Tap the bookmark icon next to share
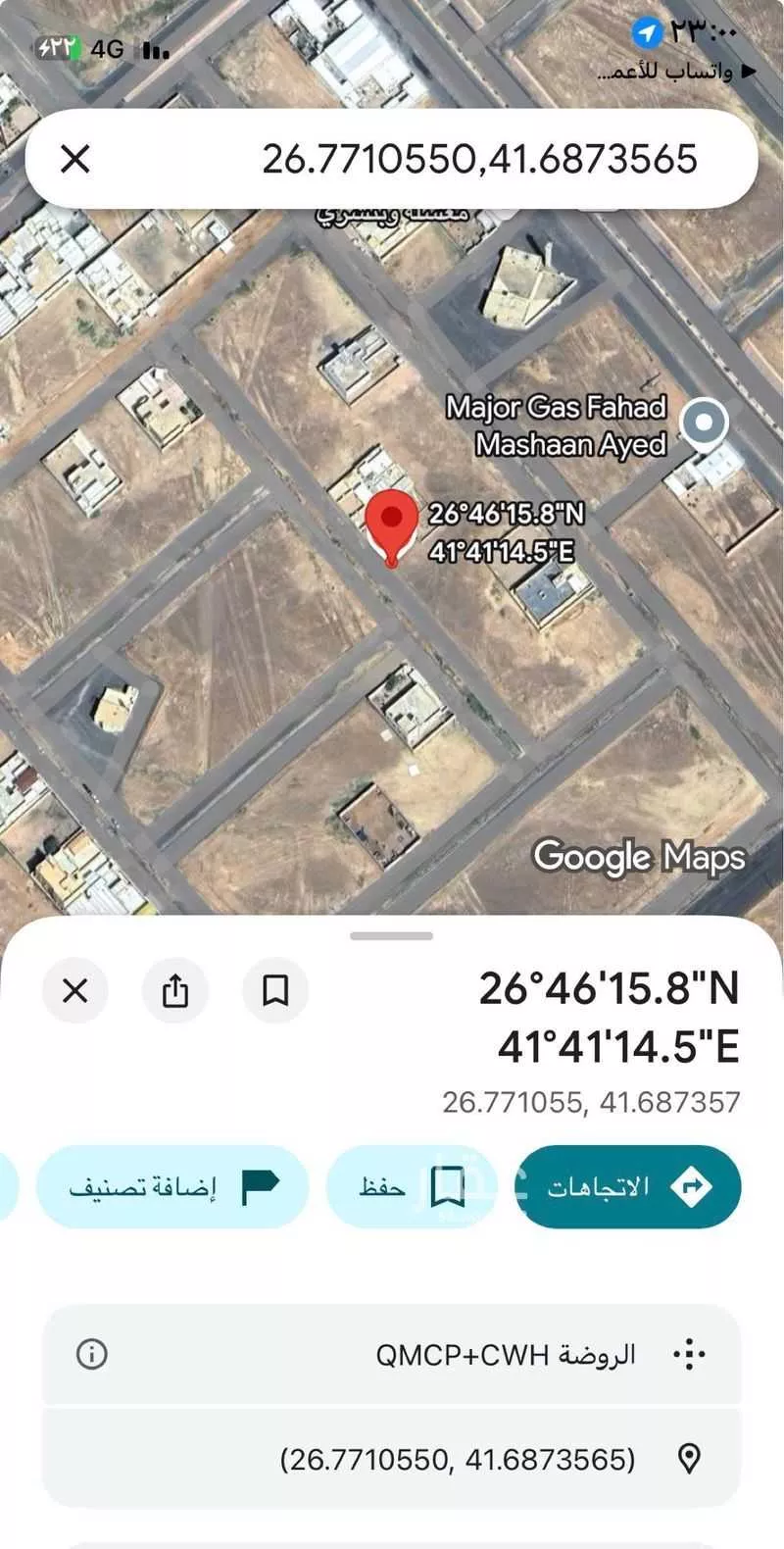Image resolution: width=784 pixels, height=1549 pixels. [275, 991]
